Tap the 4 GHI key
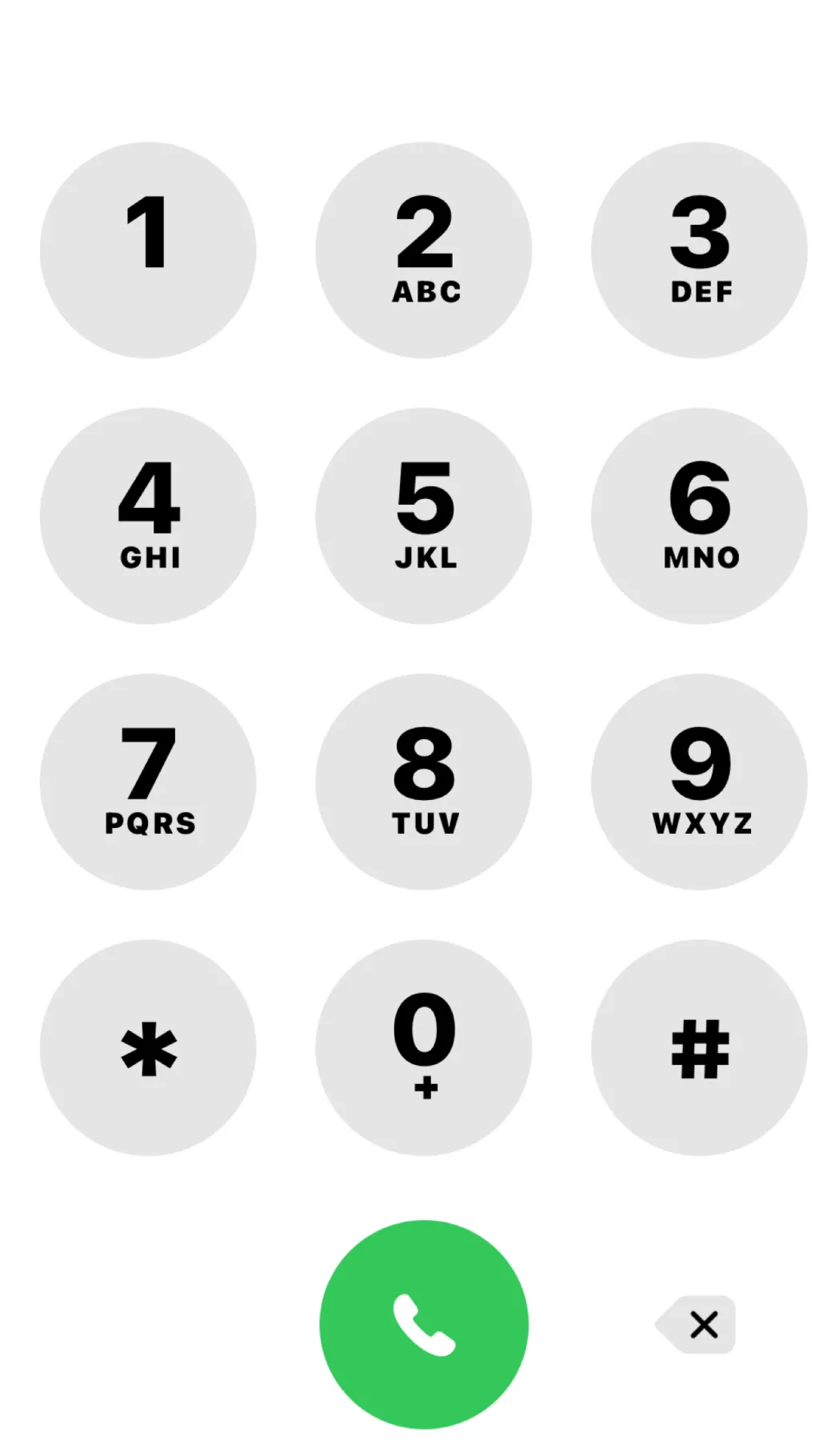819x1456 pixels. (148, 516)
